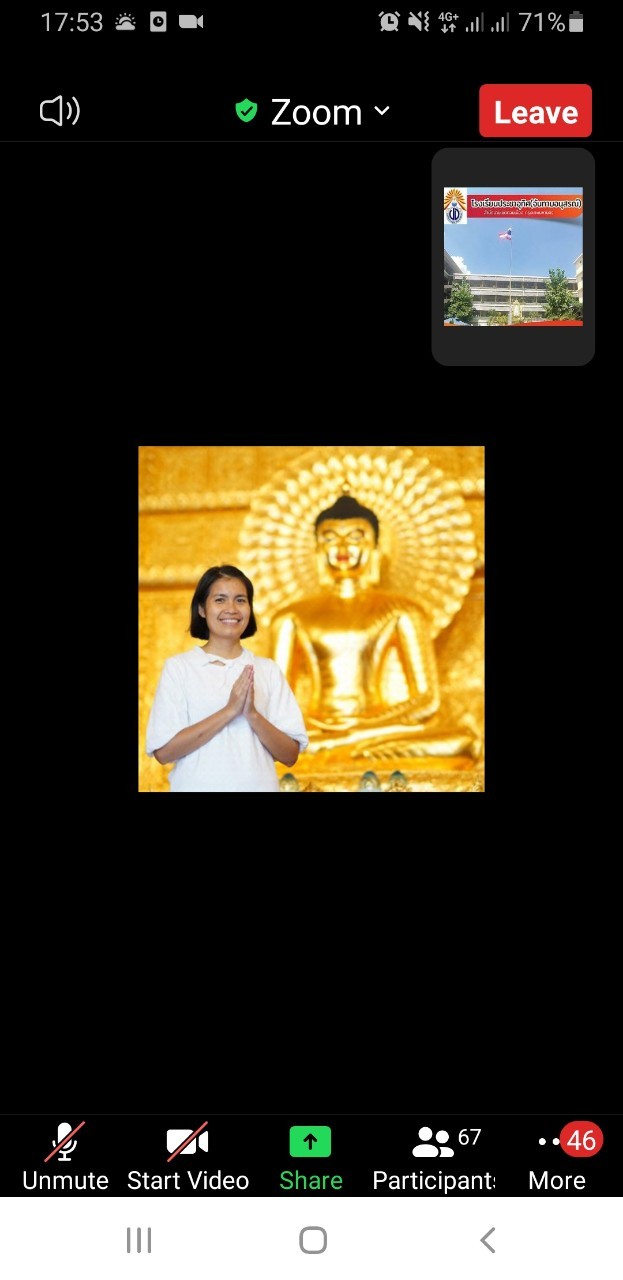Open recent apps from navigation bar
Image resolution: width=623 pixels, height=1280 pixels.
[x=138, y=1240]
